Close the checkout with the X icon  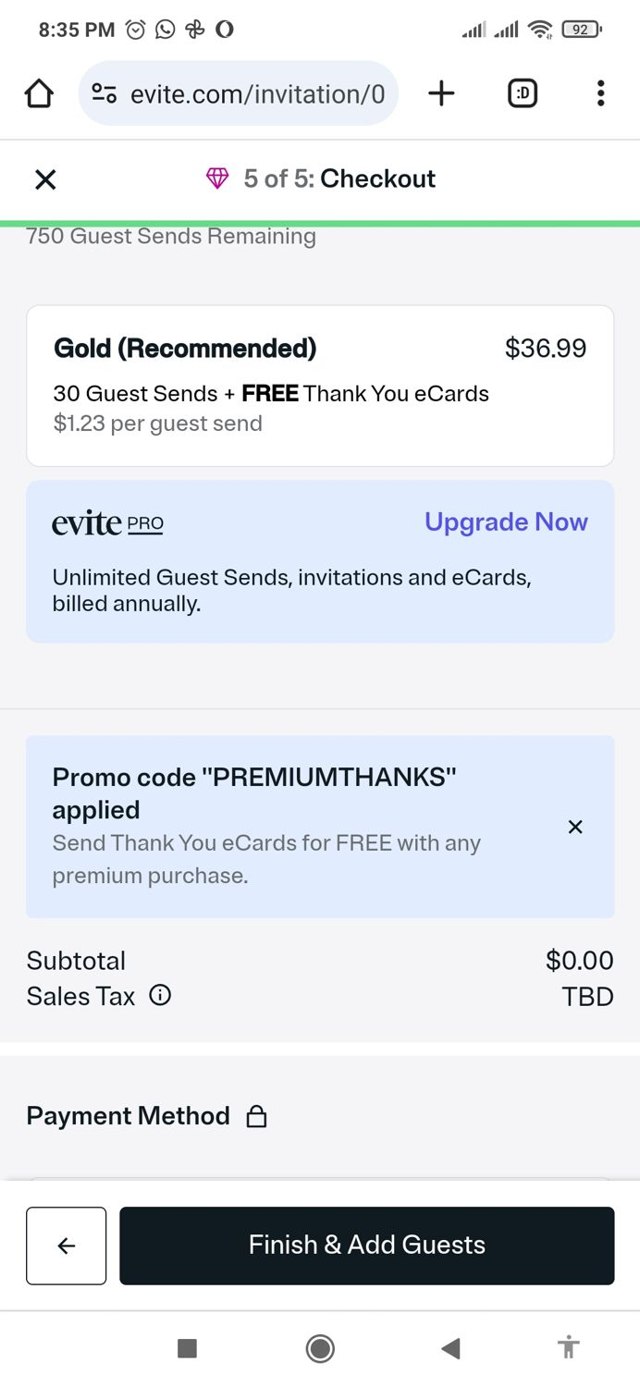[x=45, y=180]
